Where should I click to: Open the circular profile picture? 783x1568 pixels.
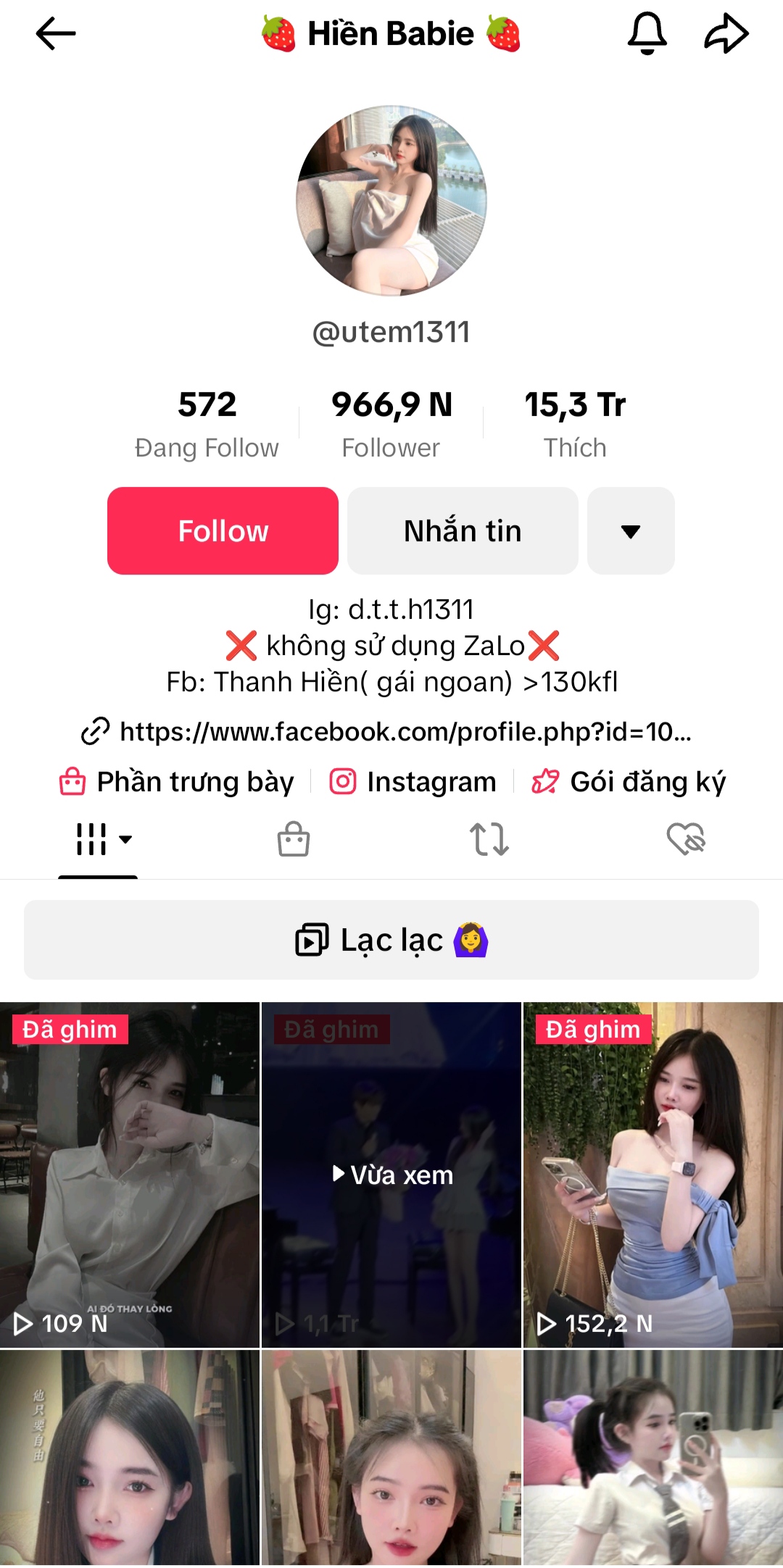pyautogui.click(x=391, y=201)
